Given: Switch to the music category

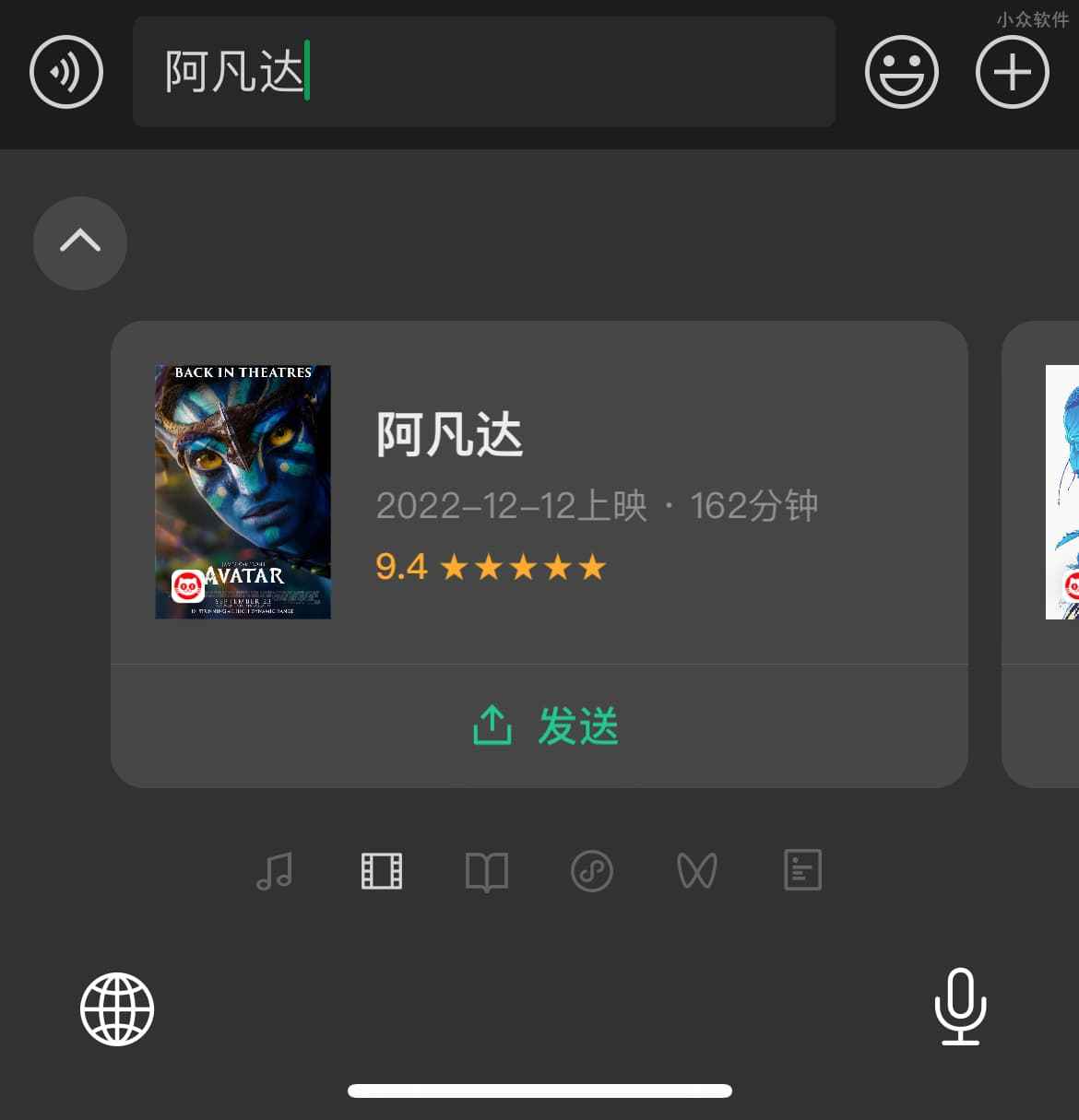Looking at the screenshot, I should [275, 870].
